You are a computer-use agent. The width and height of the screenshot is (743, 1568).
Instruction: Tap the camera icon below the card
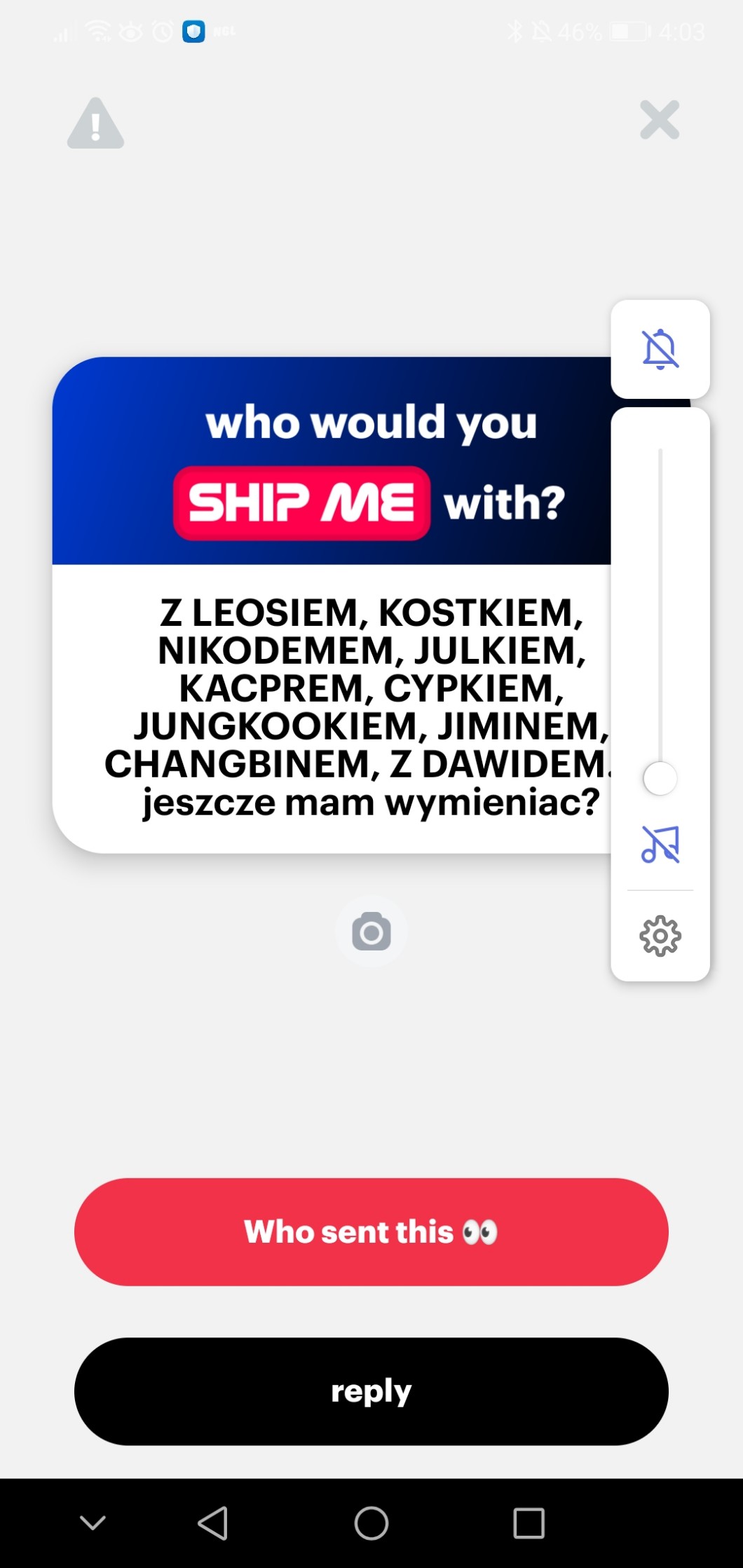[371, 932]
